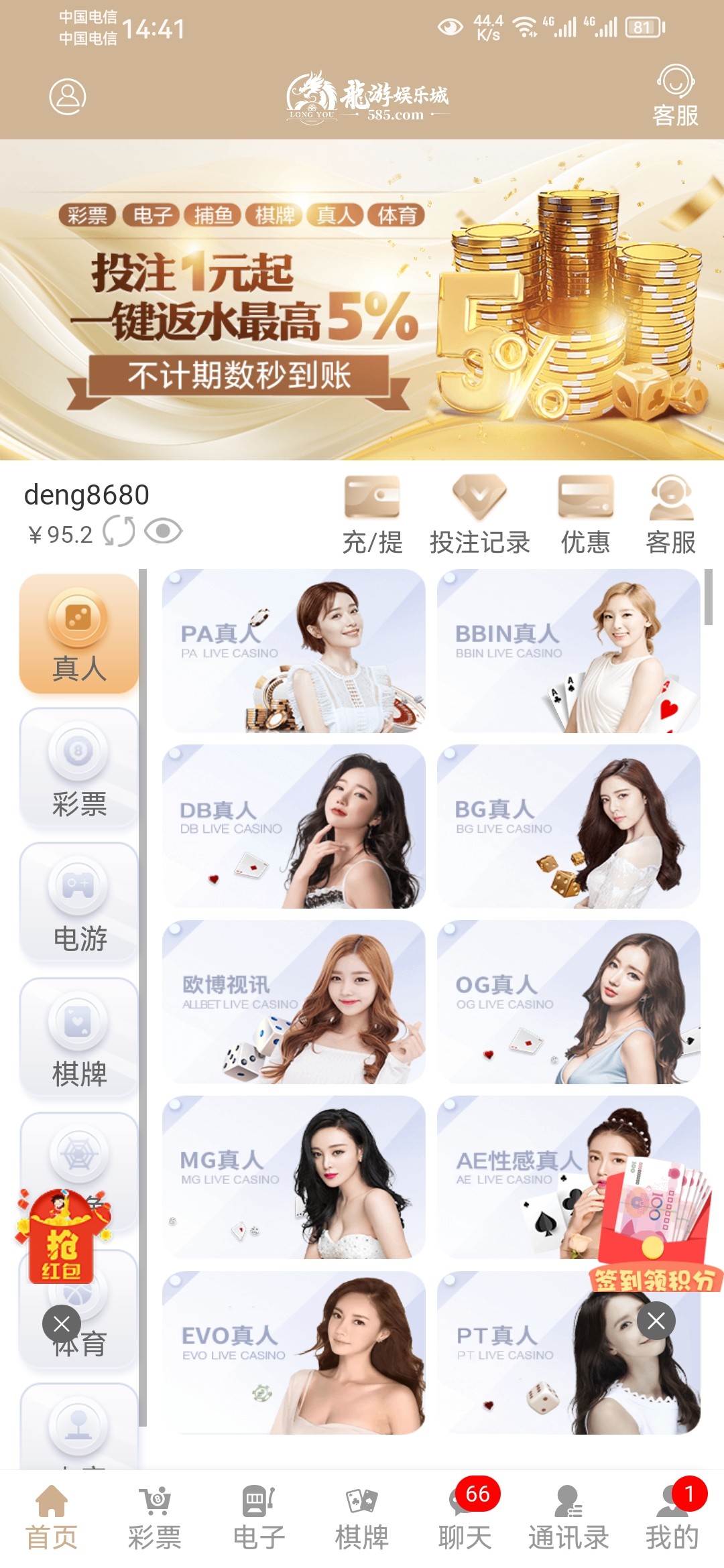
Task: Dismiss the 抢红包 floating widget
Action: pos(62,1324)
